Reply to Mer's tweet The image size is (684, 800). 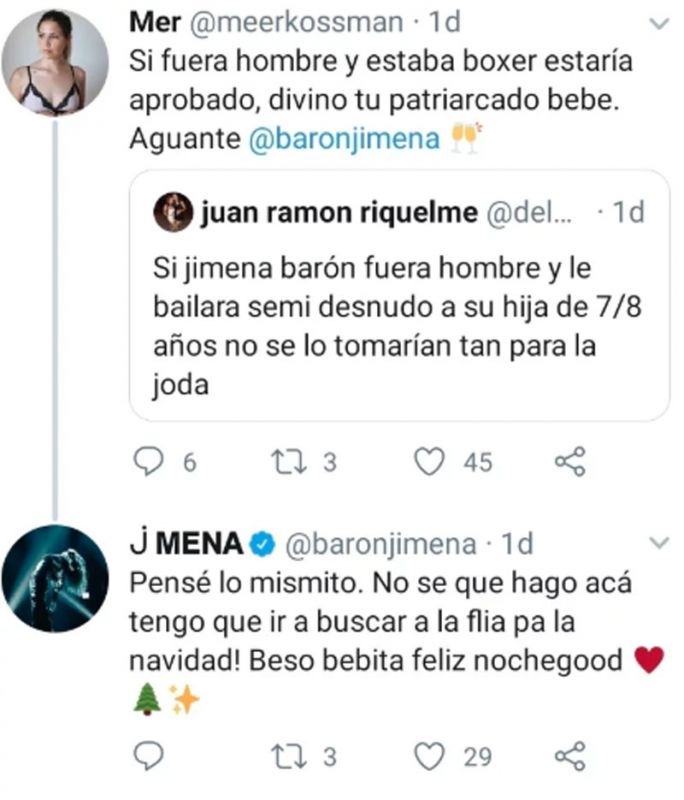[148, 461]
